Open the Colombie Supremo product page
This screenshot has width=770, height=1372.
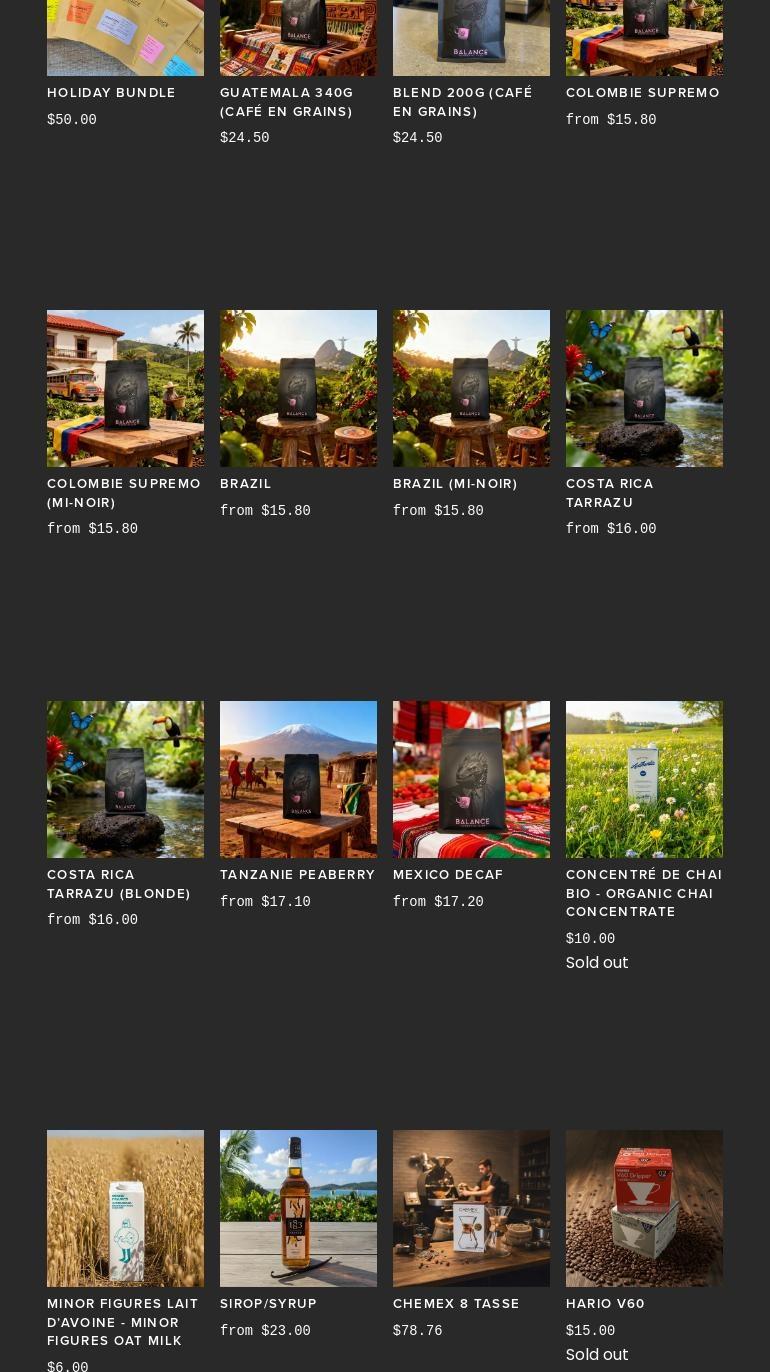click(x=643, y=92)
